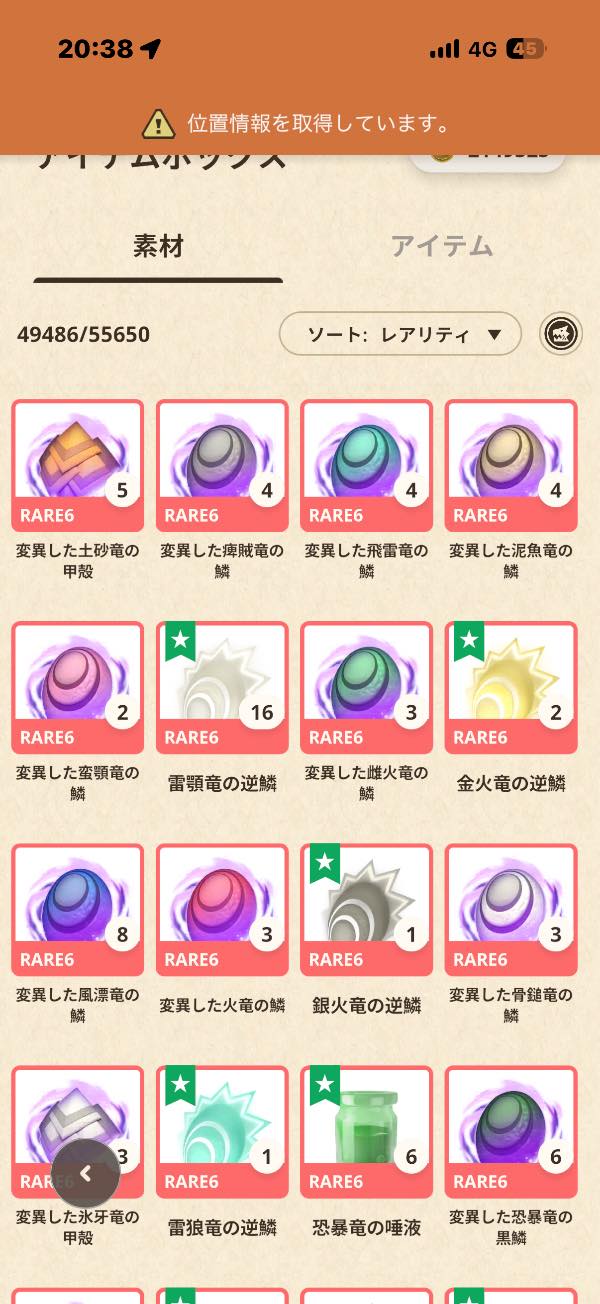This screenshot has height=1304, width=600.
Task: Open the ソート: レアリティ dropdown
Action: [x=400, y=334]
